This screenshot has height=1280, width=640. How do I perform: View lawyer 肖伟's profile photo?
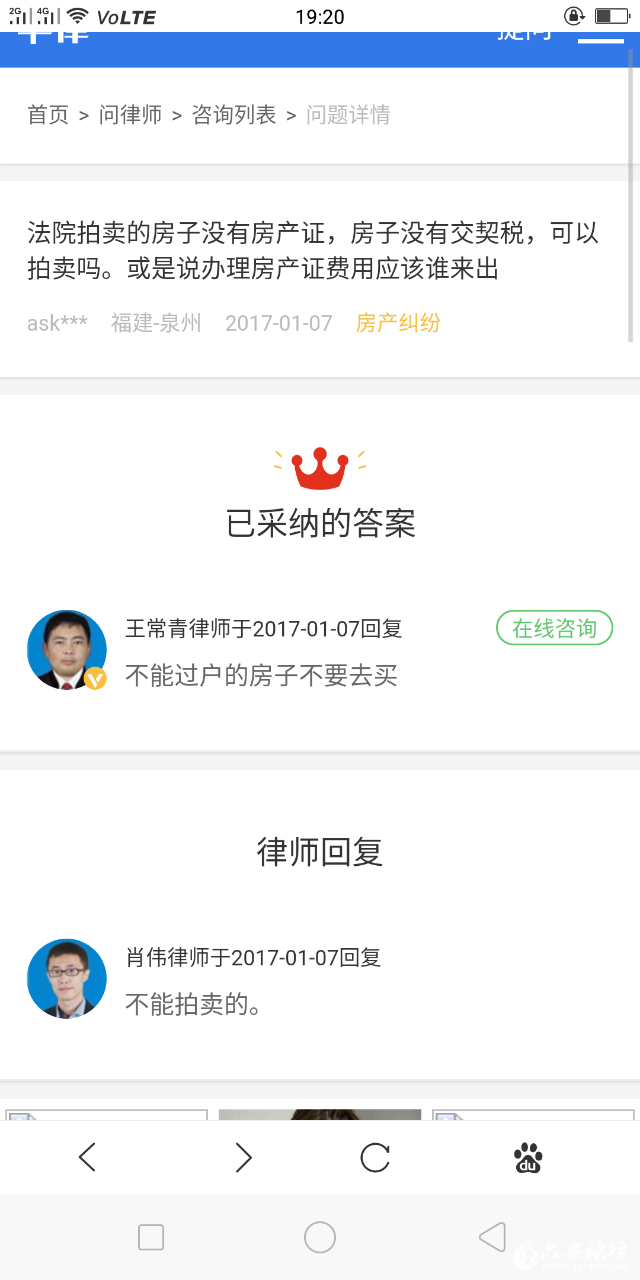point(66,978)
